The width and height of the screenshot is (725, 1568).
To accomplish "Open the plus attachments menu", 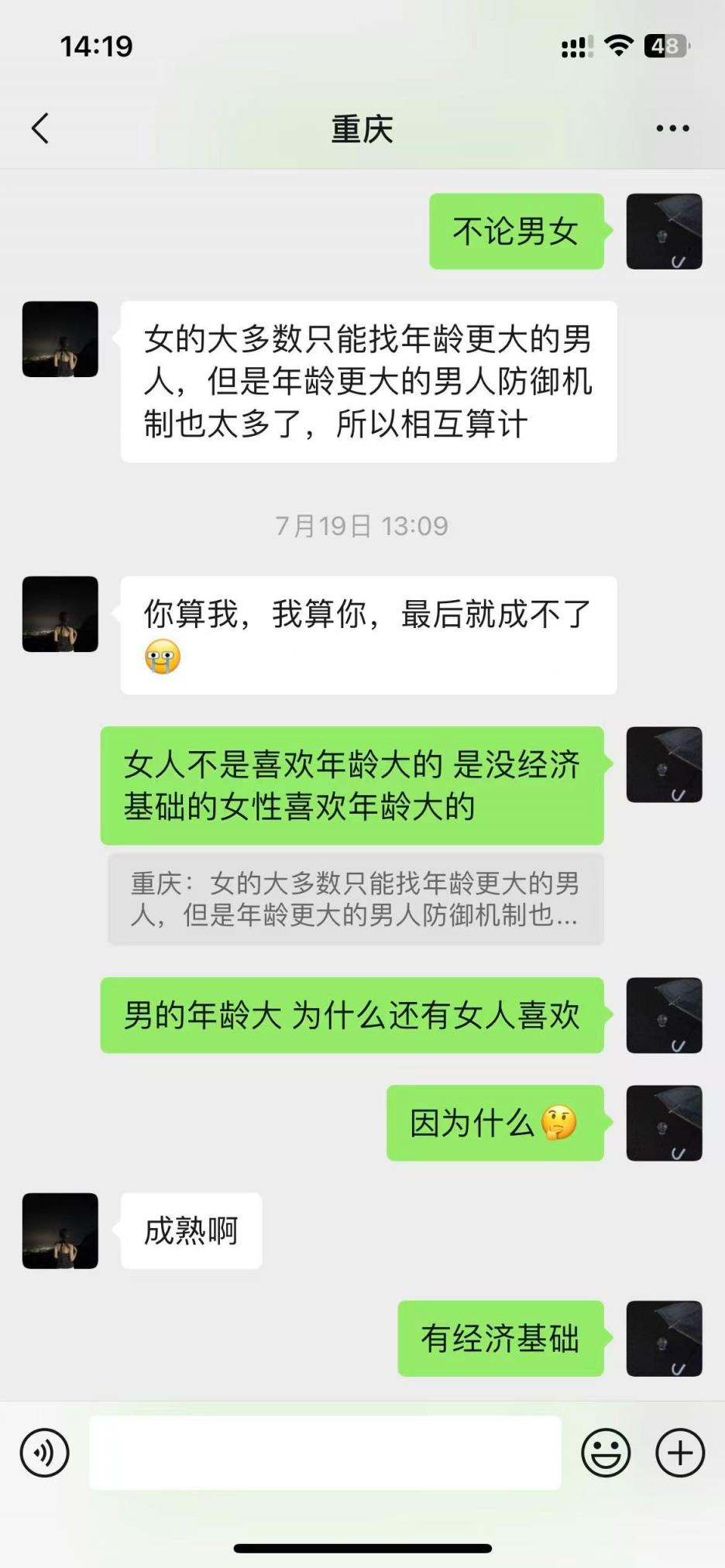I will tap(680, 1453).
